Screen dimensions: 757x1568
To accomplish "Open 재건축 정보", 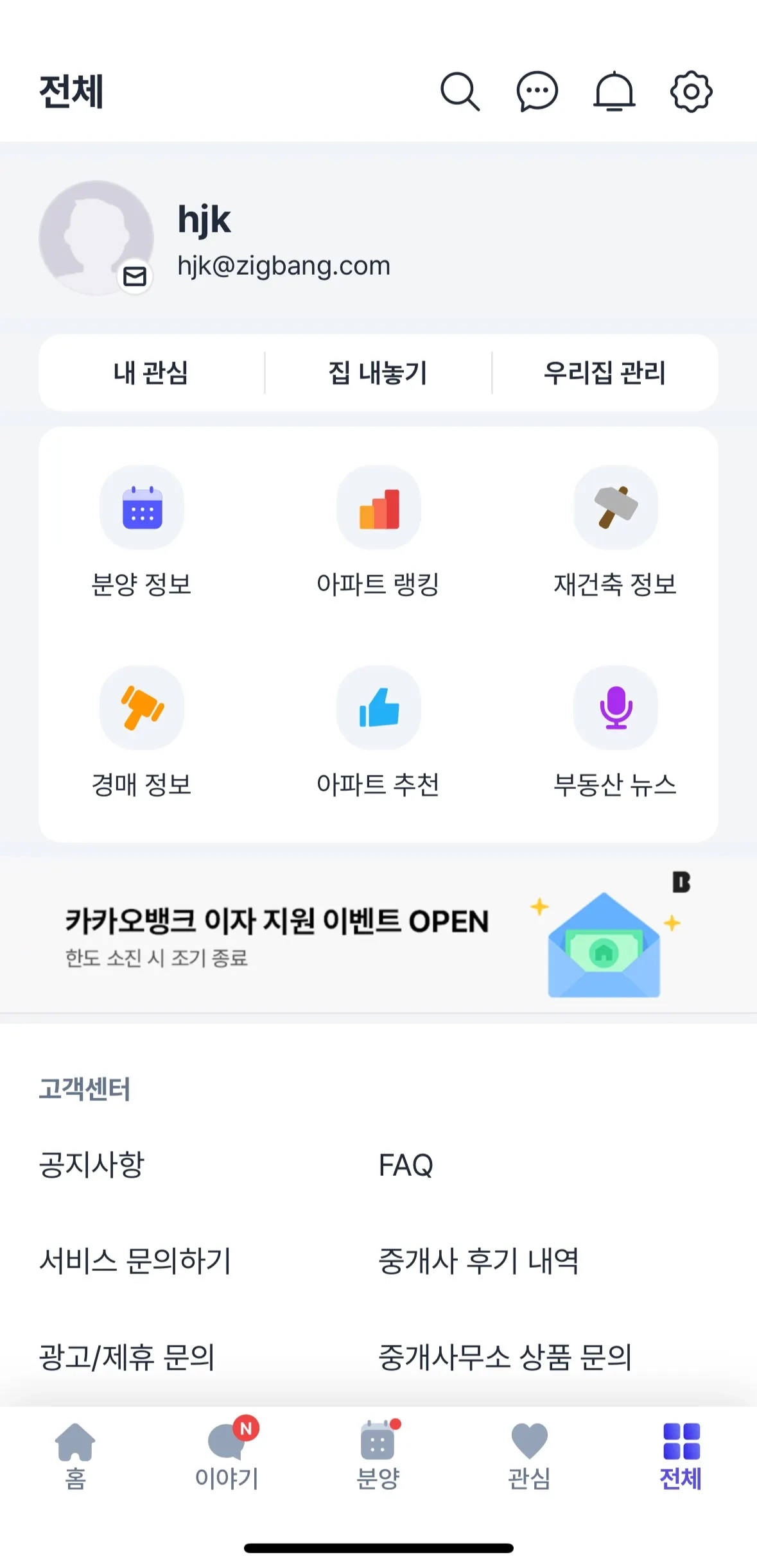I will coord(615,532).
